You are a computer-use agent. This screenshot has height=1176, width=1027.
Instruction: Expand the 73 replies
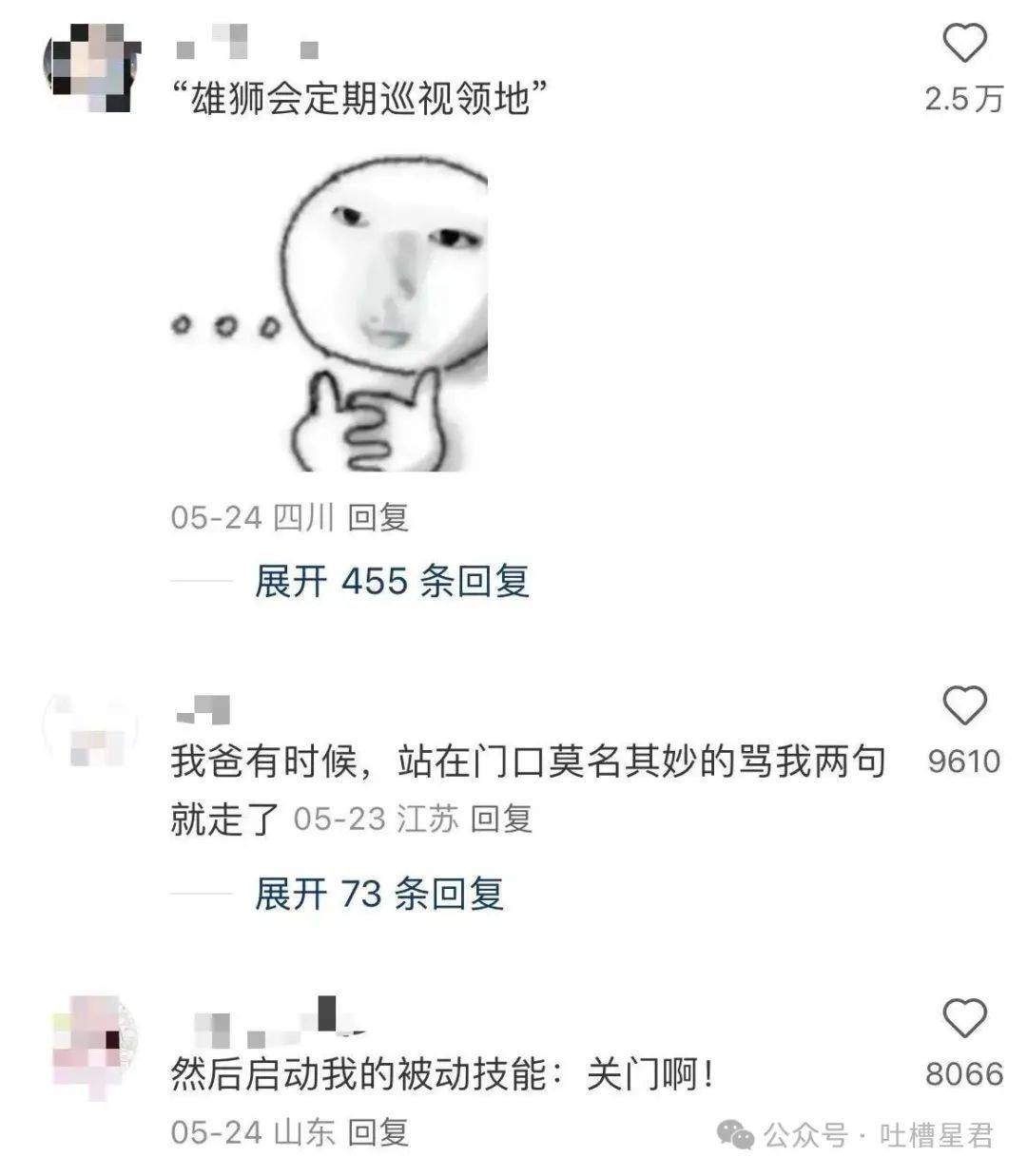[378, 894]
